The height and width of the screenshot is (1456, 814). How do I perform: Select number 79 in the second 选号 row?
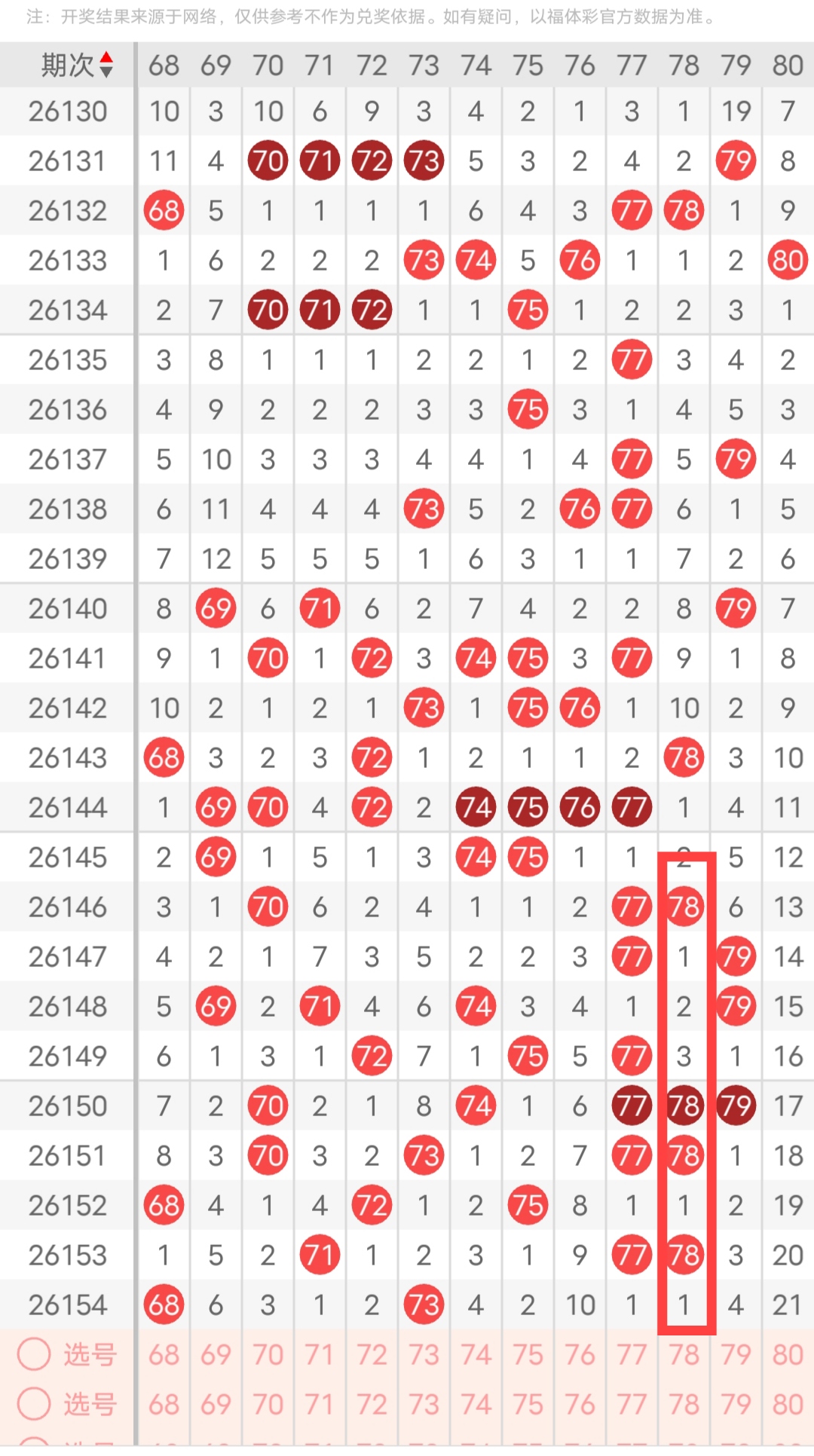click(736, 1405)
